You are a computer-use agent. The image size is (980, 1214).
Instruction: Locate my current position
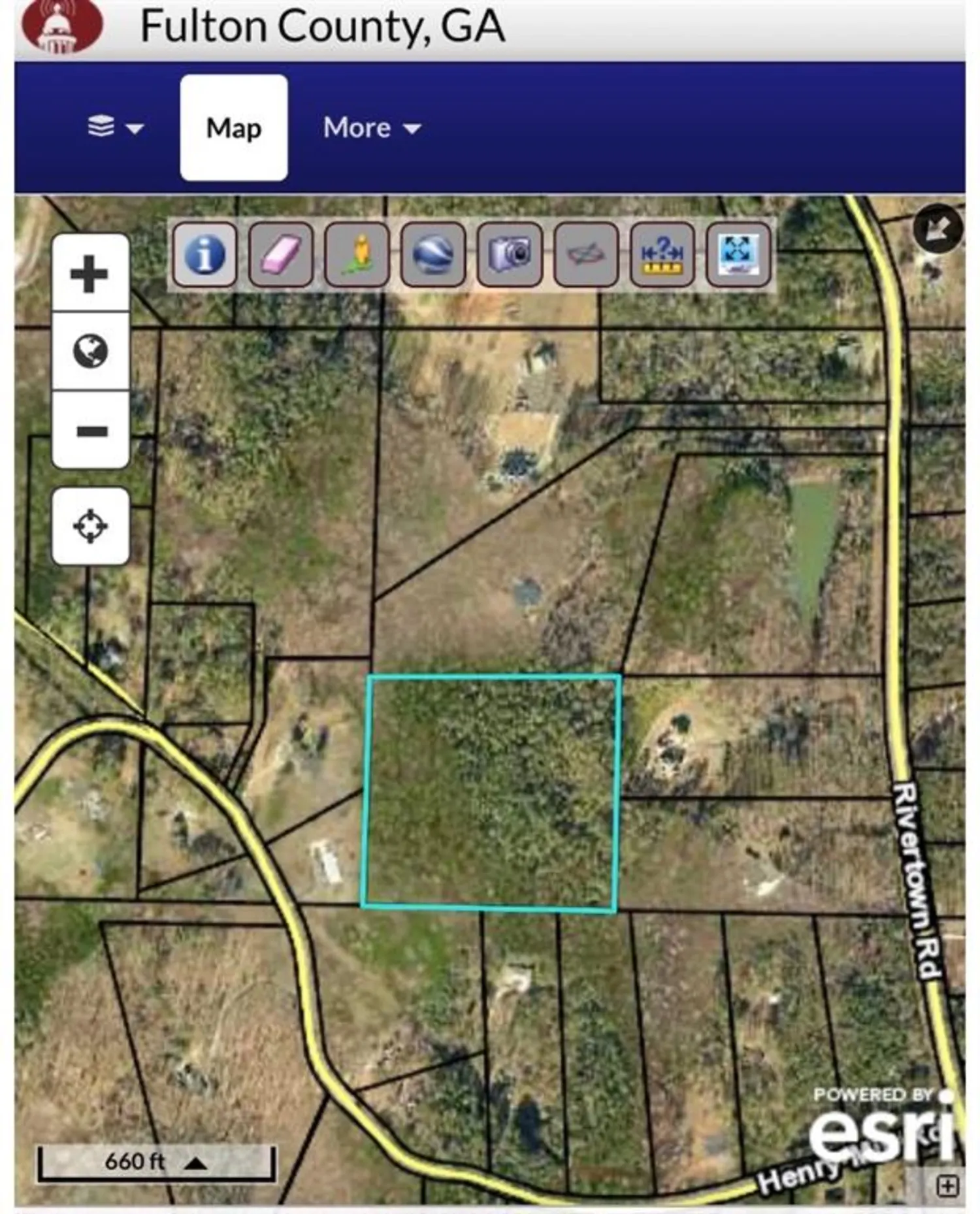(x=90, y=526)
